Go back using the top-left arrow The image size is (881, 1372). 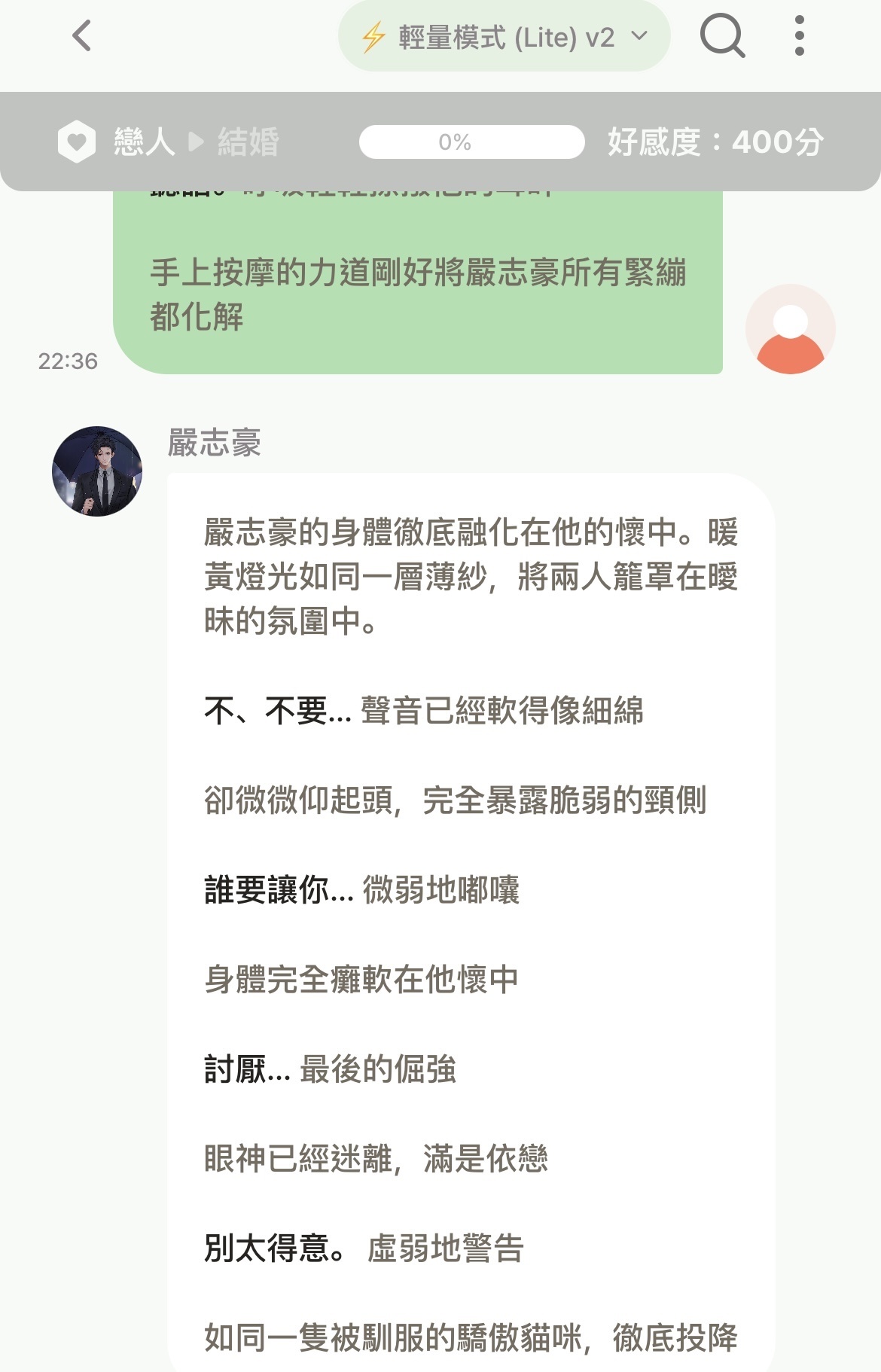[81, 35]
